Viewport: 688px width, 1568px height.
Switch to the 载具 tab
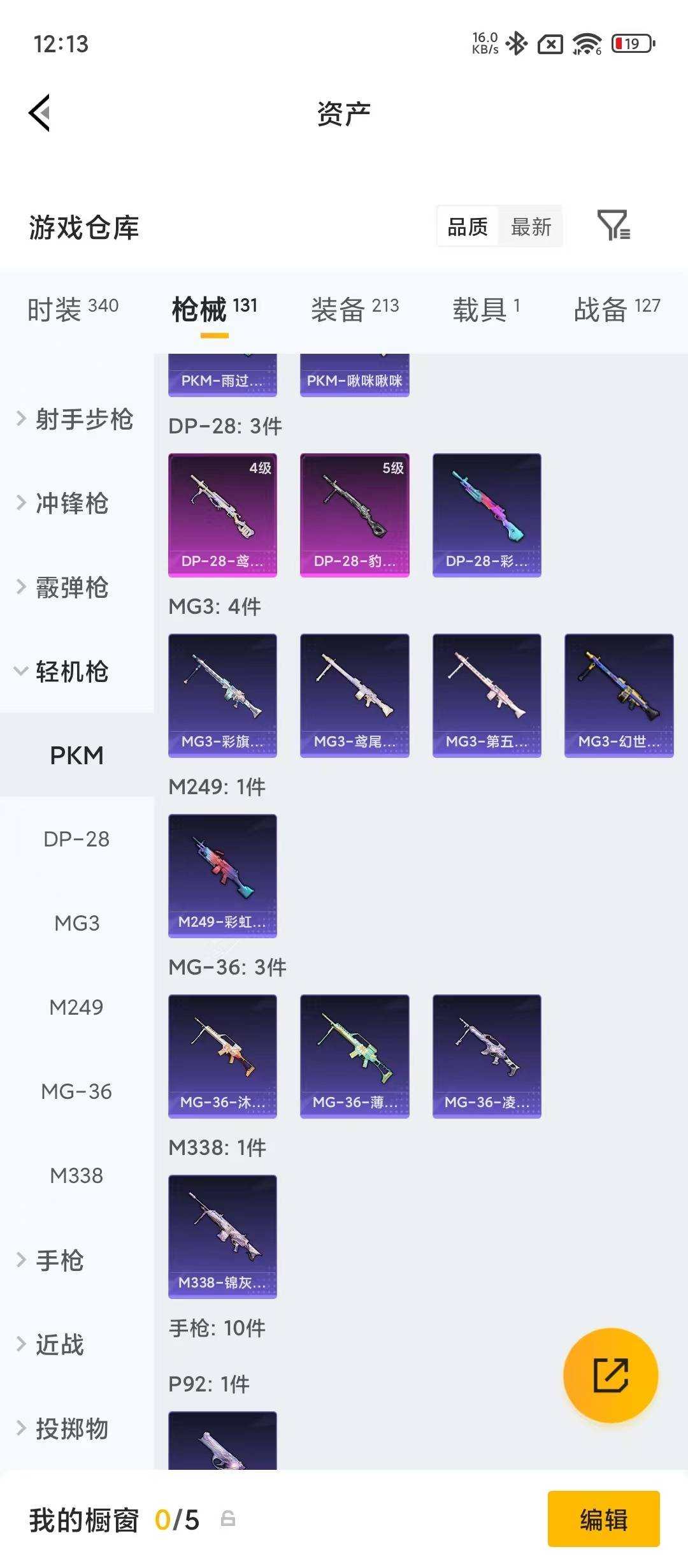(486, 309)
